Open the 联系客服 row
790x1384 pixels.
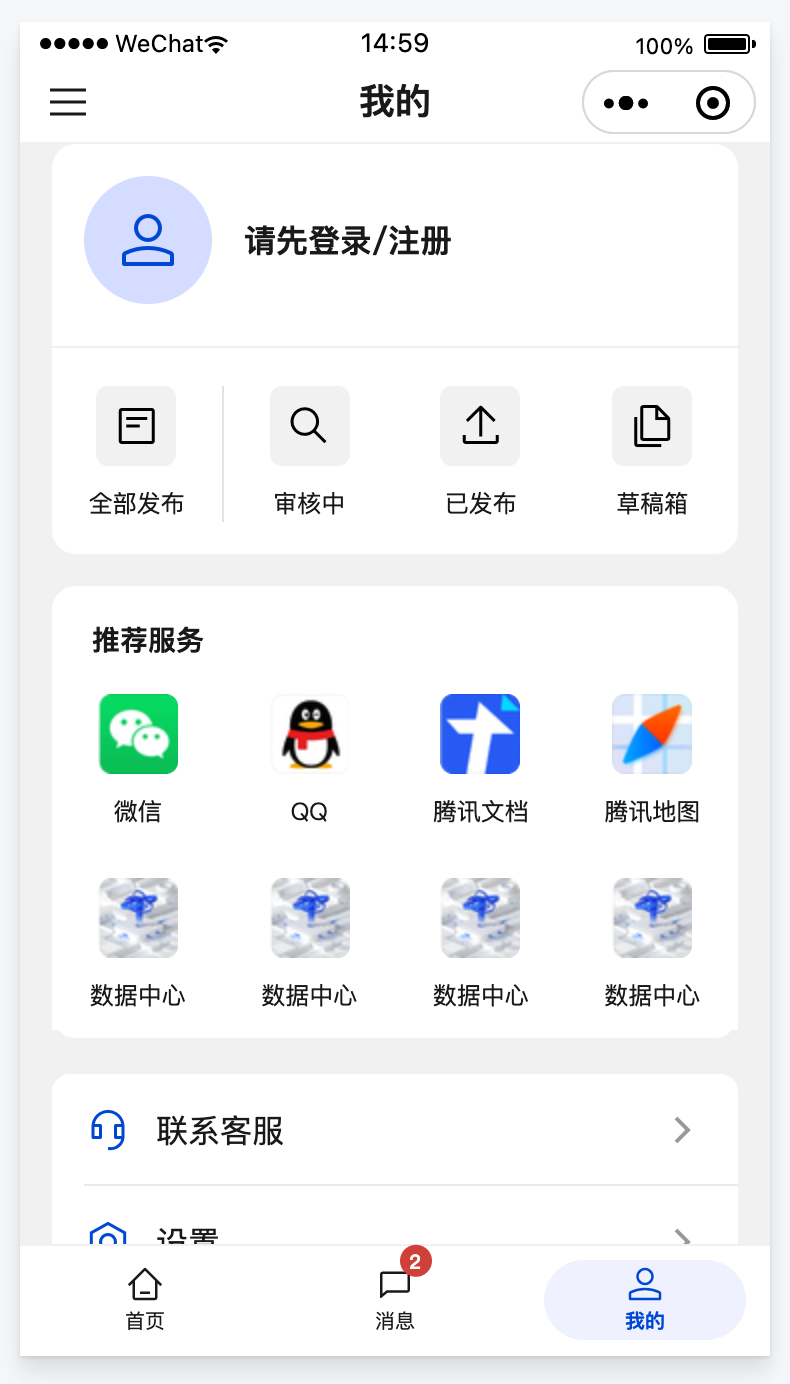click(x=395, y=1131)
